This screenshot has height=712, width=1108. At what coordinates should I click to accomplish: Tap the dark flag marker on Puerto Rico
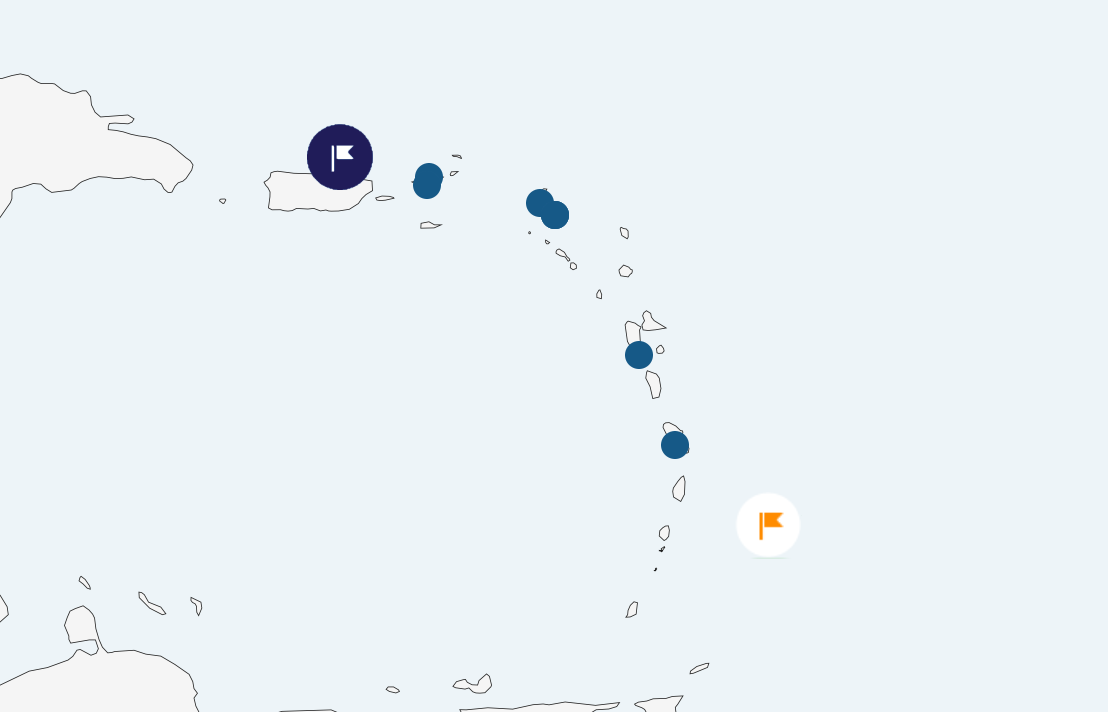click(x=340, y=157)
